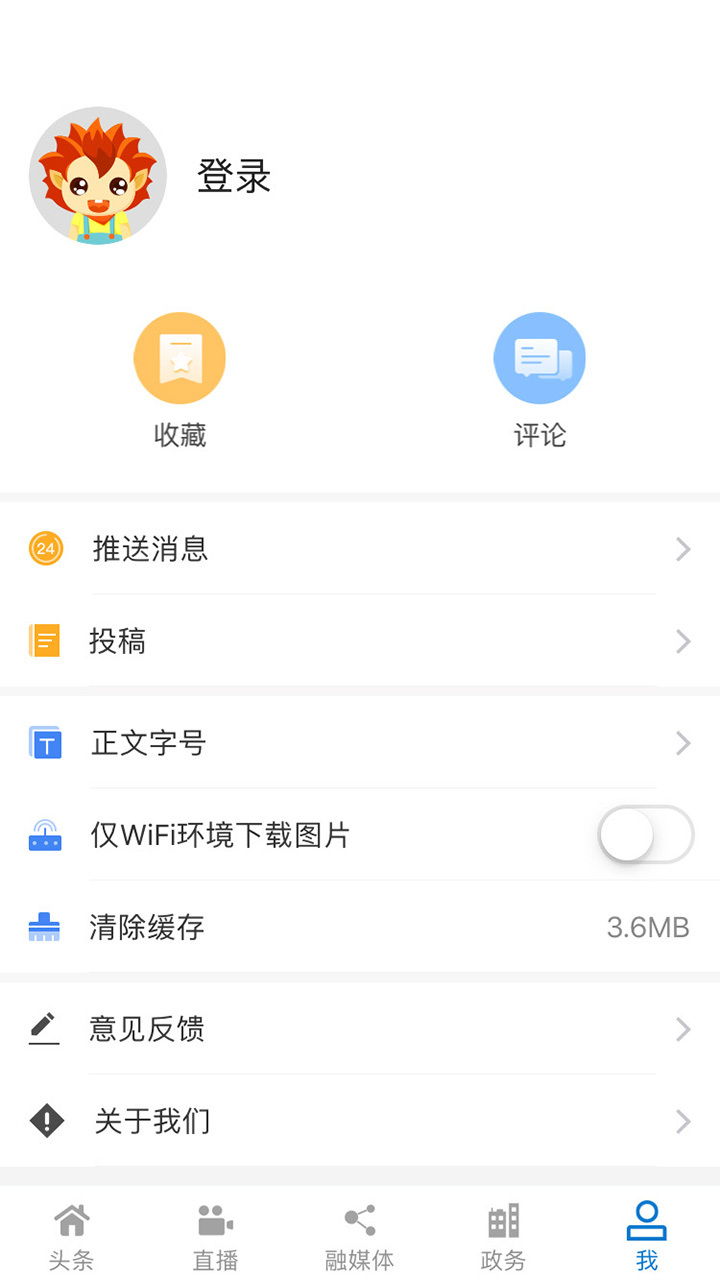Tap the monkey avatar image
The height and width of the screenshot is (1280, 720).
click(98, 176)
